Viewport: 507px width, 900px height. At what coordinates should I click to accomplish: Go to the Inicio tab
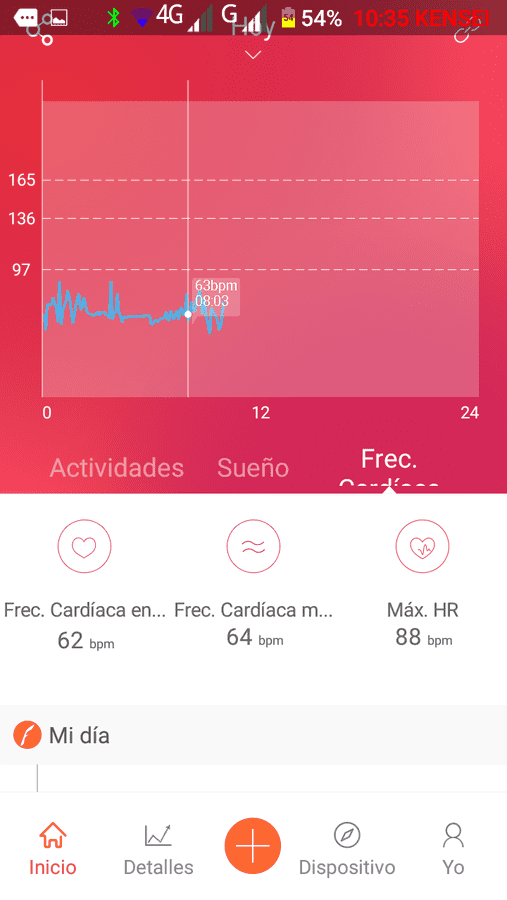point(52,847)
